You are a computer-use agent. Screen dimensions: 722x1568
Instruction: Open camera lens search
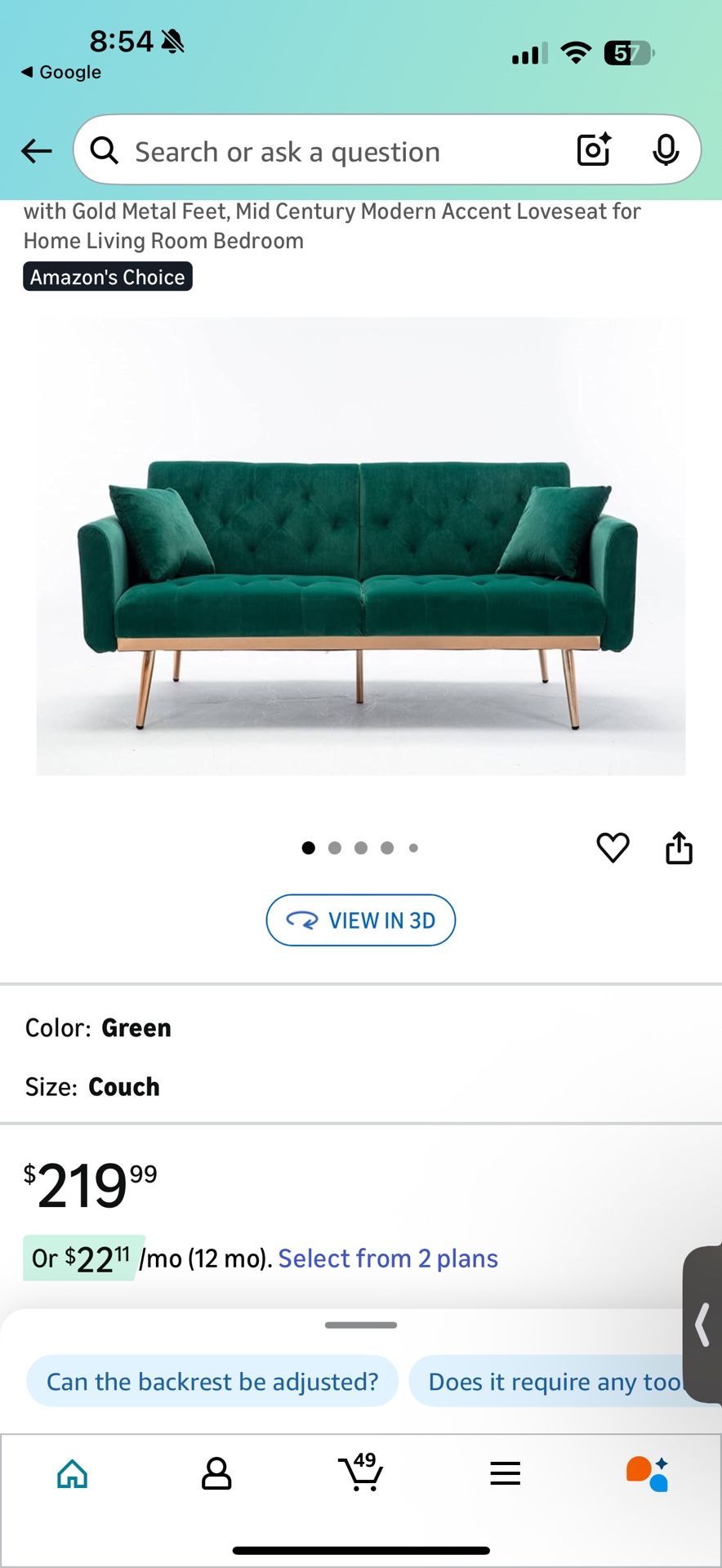(x=594, y=150)
